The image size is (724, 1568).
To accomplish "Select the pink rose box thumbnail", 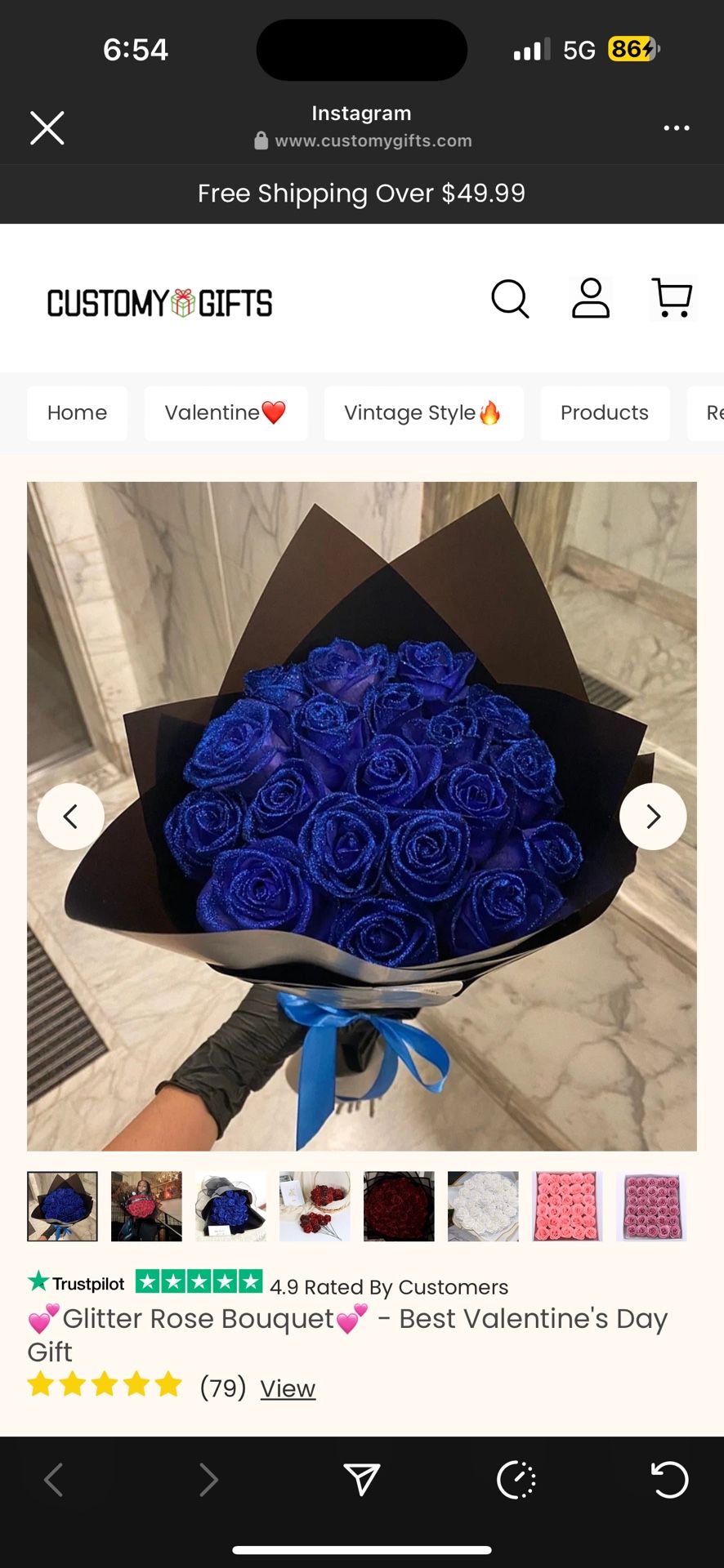I will [x=567, y=1206].
